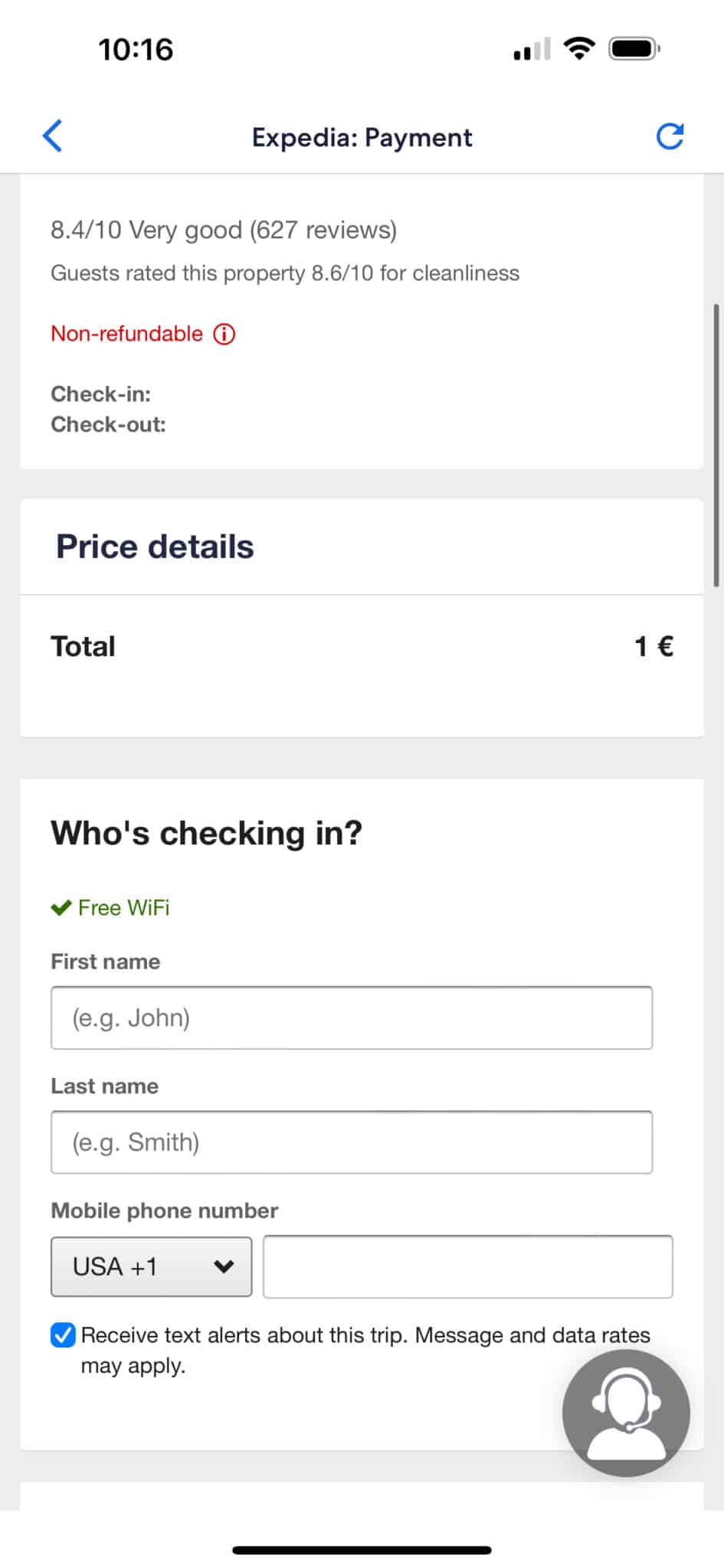This screenshot has width=724, height=1568.
Task: Focus the First name input field
Action: (351, 1018)
